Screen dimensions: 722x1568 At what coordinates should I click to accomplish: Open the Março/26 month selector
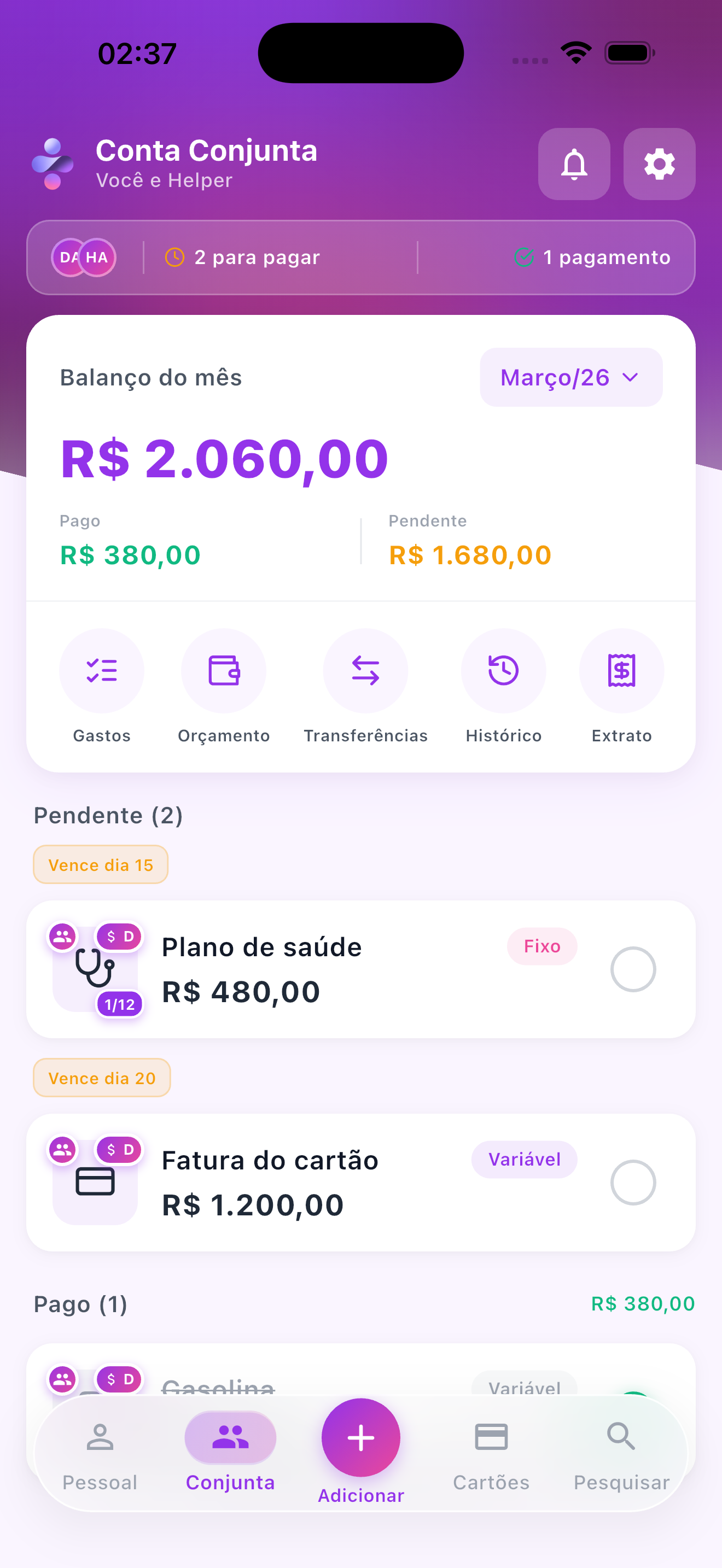coord(570,377)
